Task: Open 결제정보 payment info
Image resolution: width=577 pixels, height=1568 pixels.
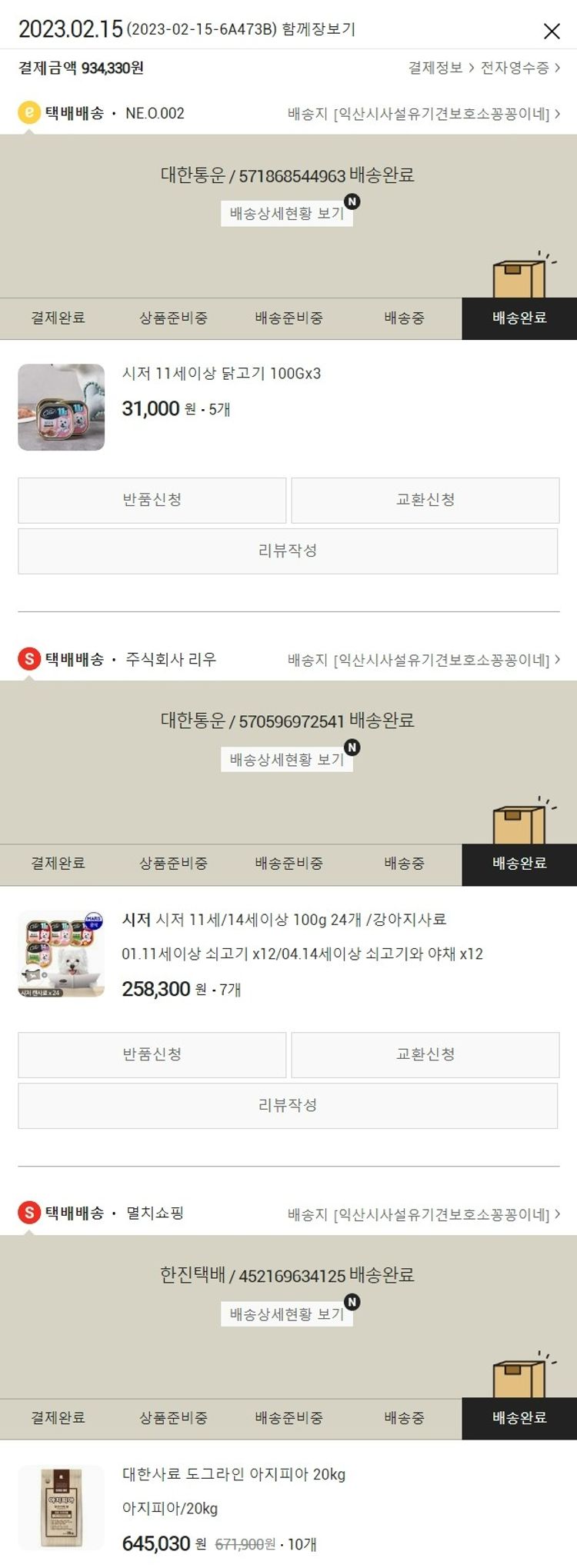Action: [x=440, y=68]
